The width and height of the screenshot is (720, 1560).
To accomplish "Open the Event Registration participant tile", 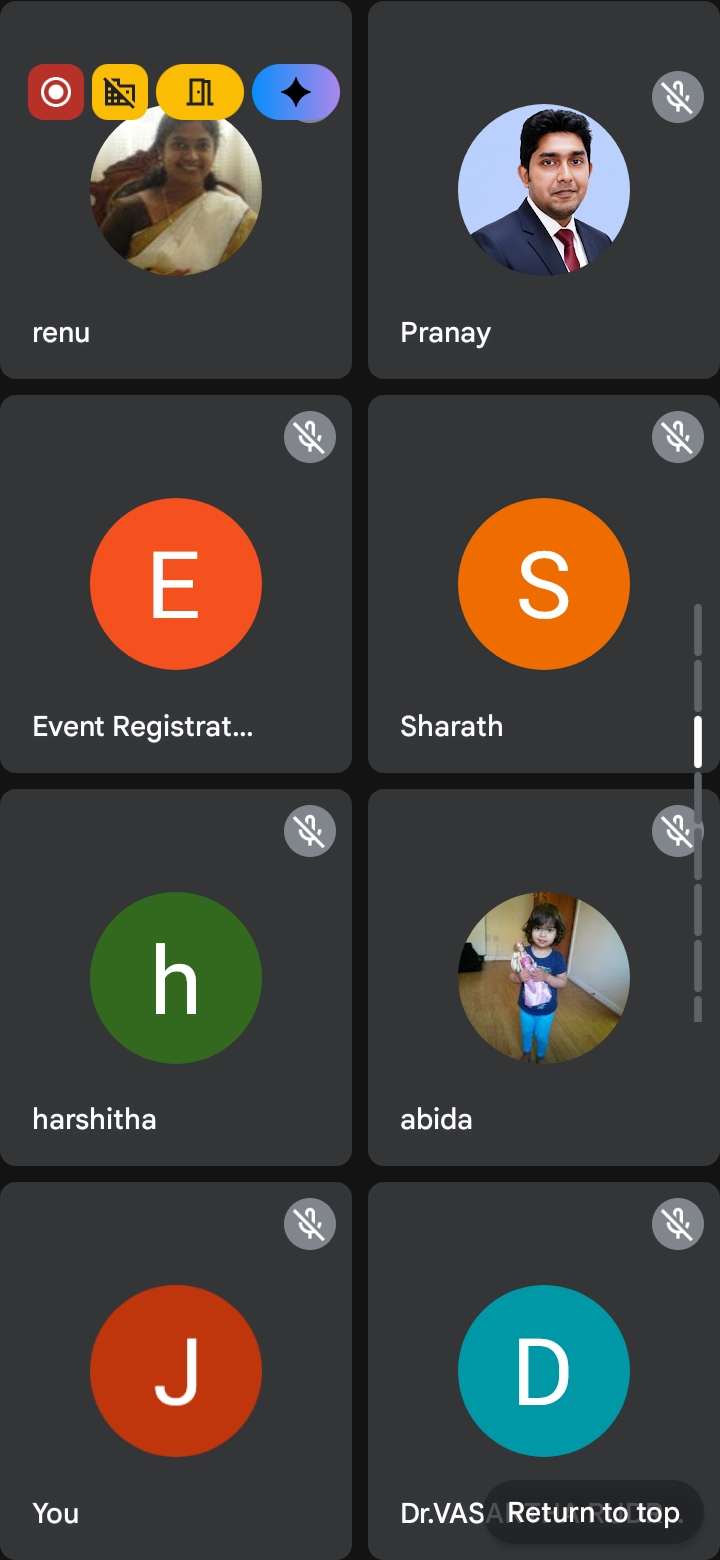I will pos(176,584).
